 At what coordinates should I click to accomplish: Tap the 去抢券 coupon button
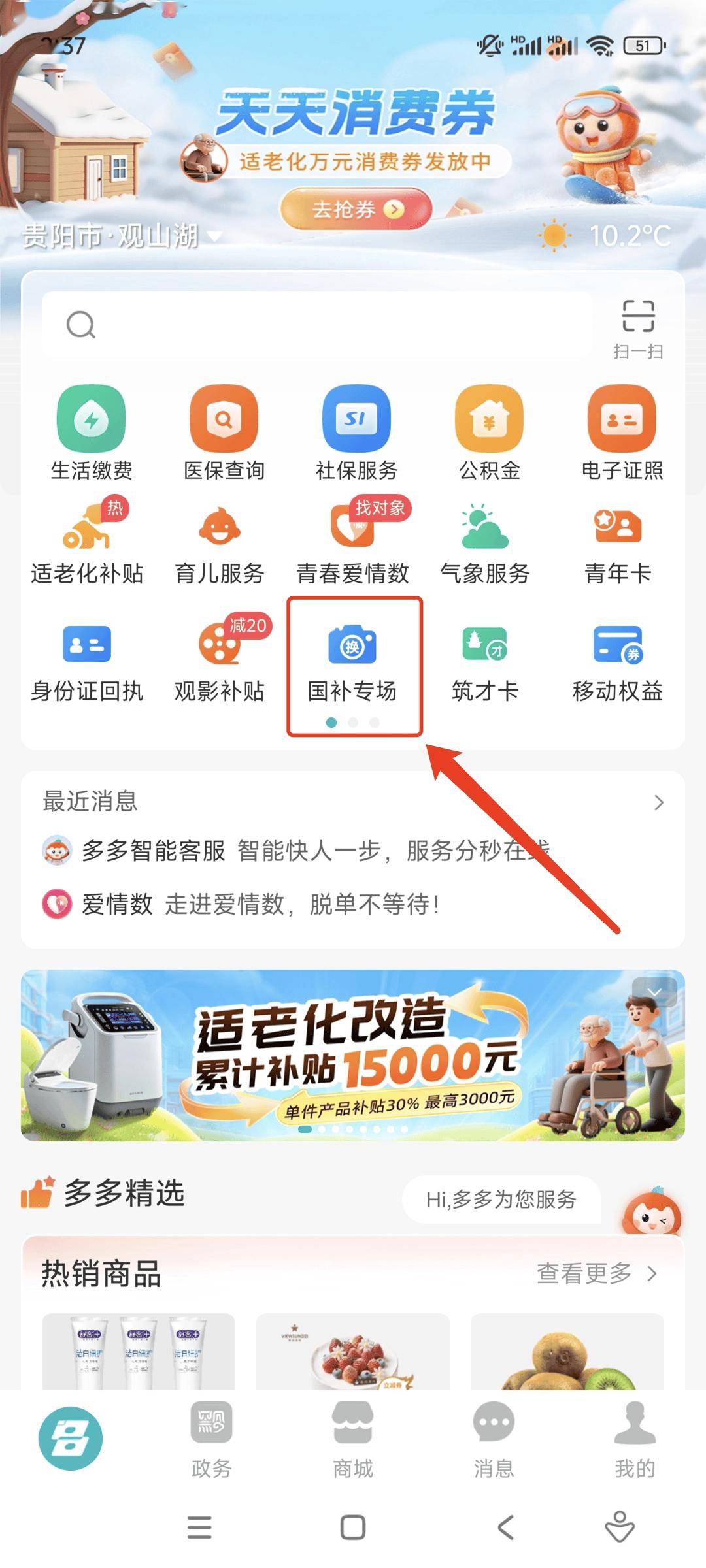click(356, 209)
